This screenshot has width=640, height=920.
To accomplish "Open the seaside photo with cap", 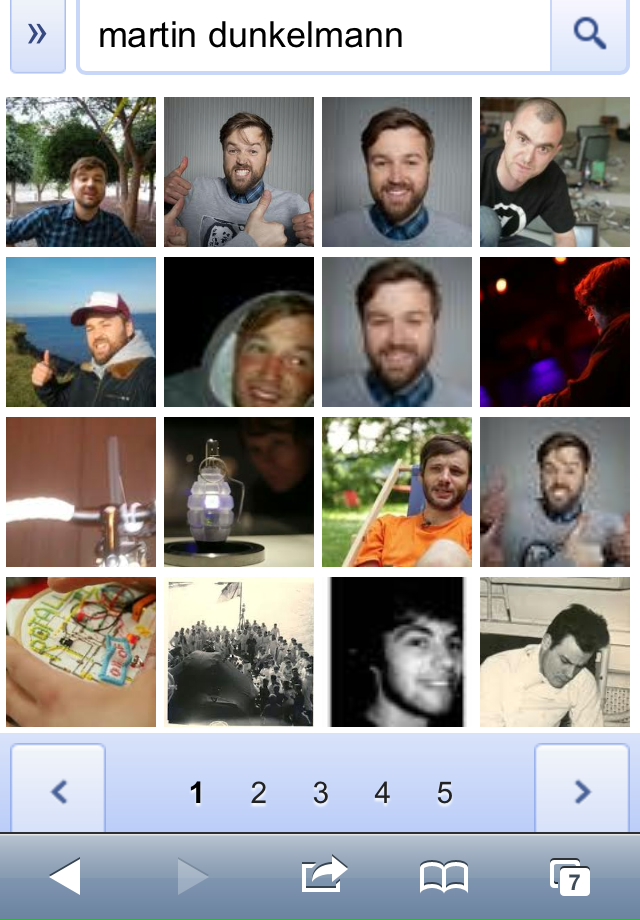I will point(81,332).
